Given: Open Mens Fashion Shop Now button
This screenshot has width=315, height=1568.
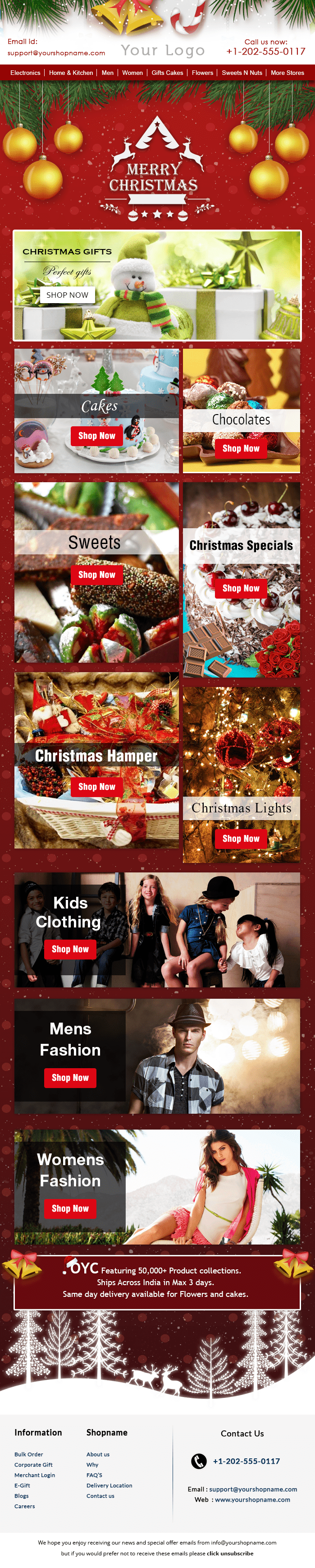Looking at the screenshot, I should coord(70,1077).
